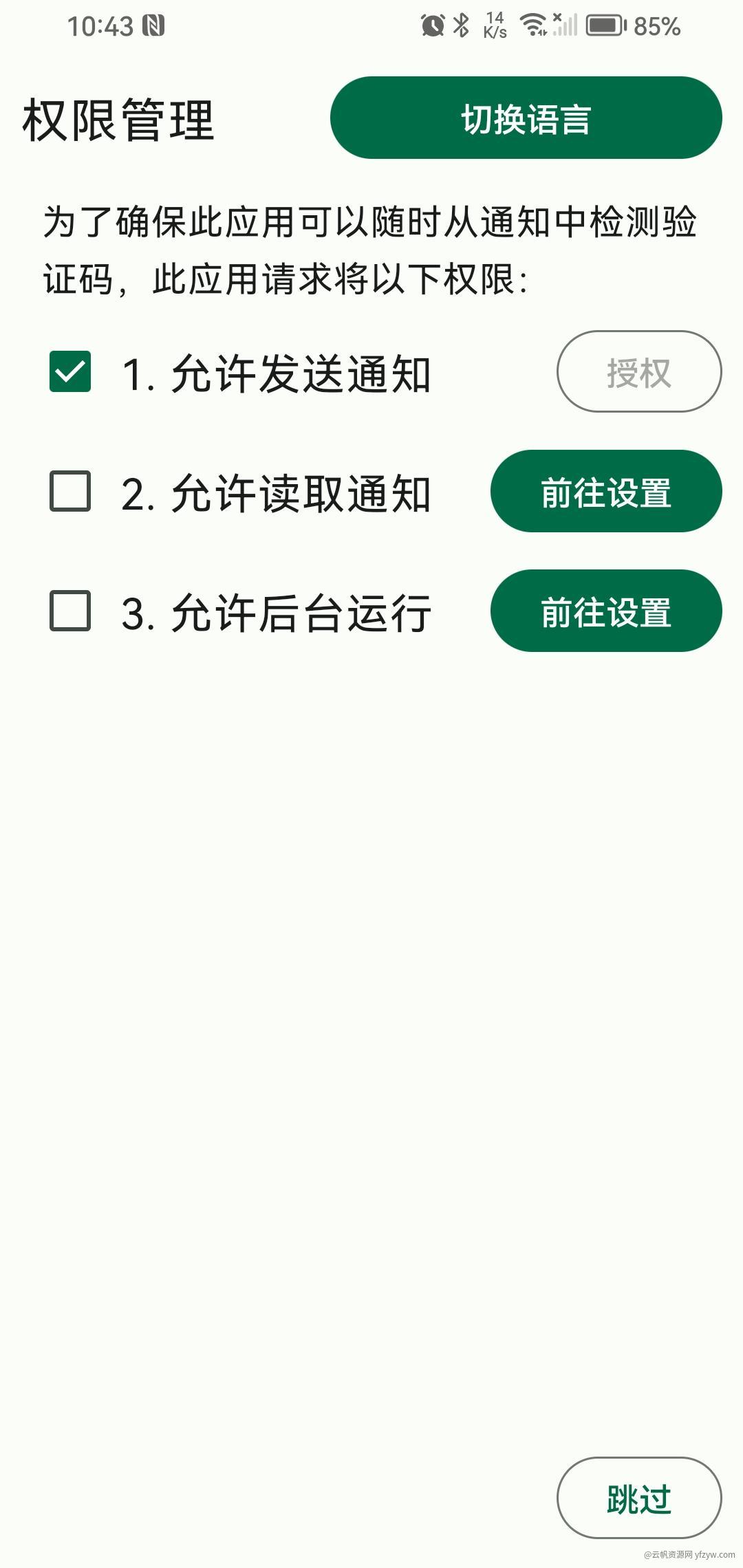Tap the 授权 button for 允许发送通知
The height and width of the screenshot is (1568, 743).
[x=638, y=372]
